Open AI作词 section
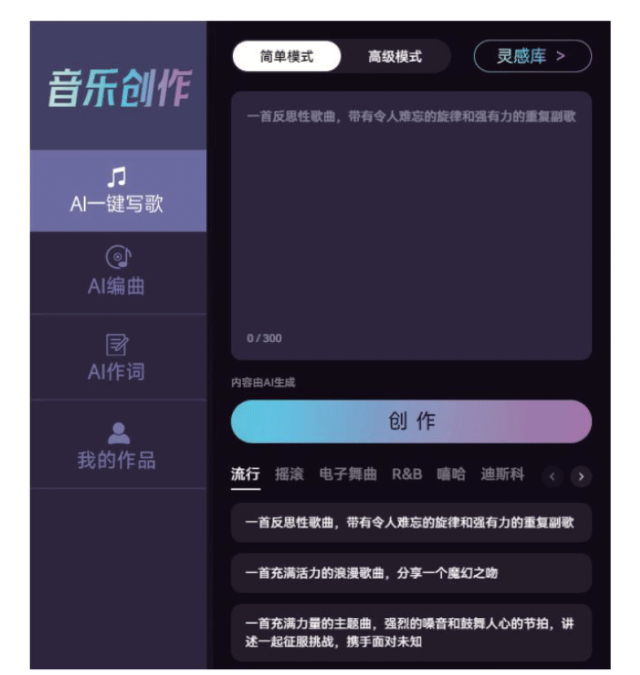 tap(117, 358)
